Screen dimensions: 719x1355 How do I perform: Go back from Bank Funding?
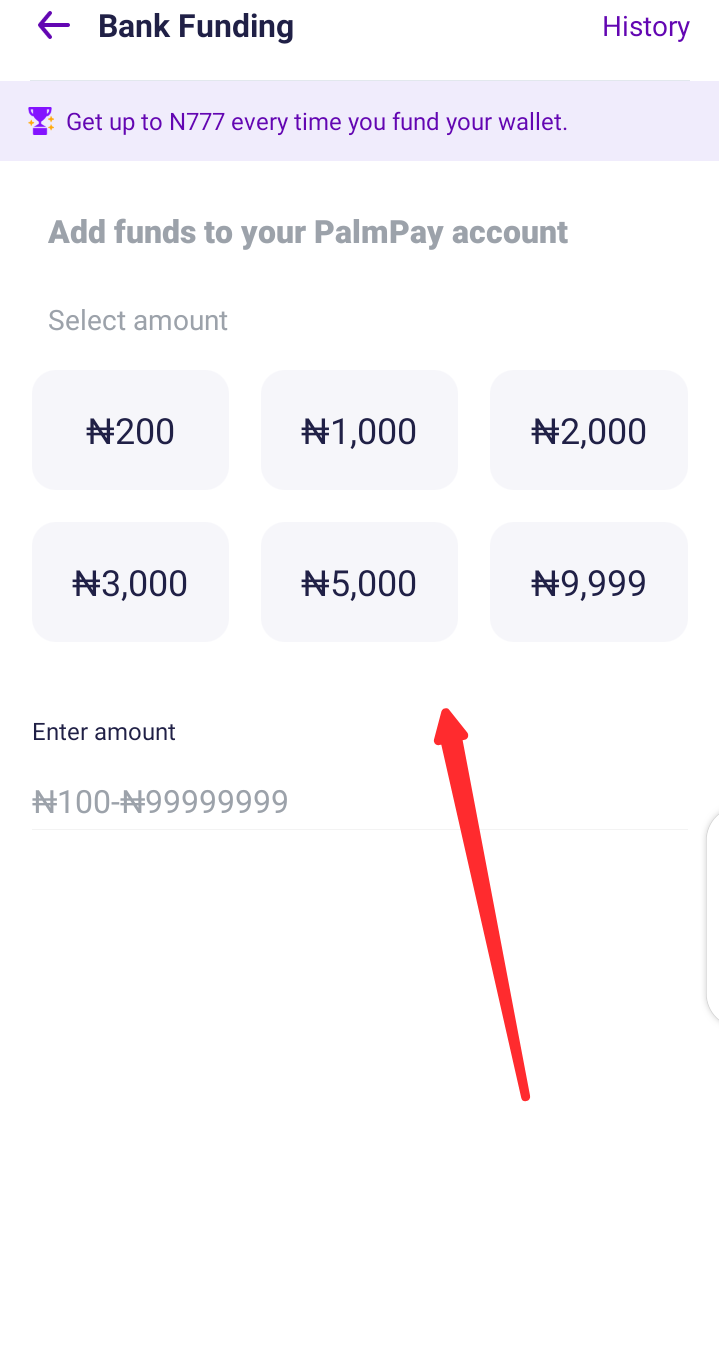(53, 26)
